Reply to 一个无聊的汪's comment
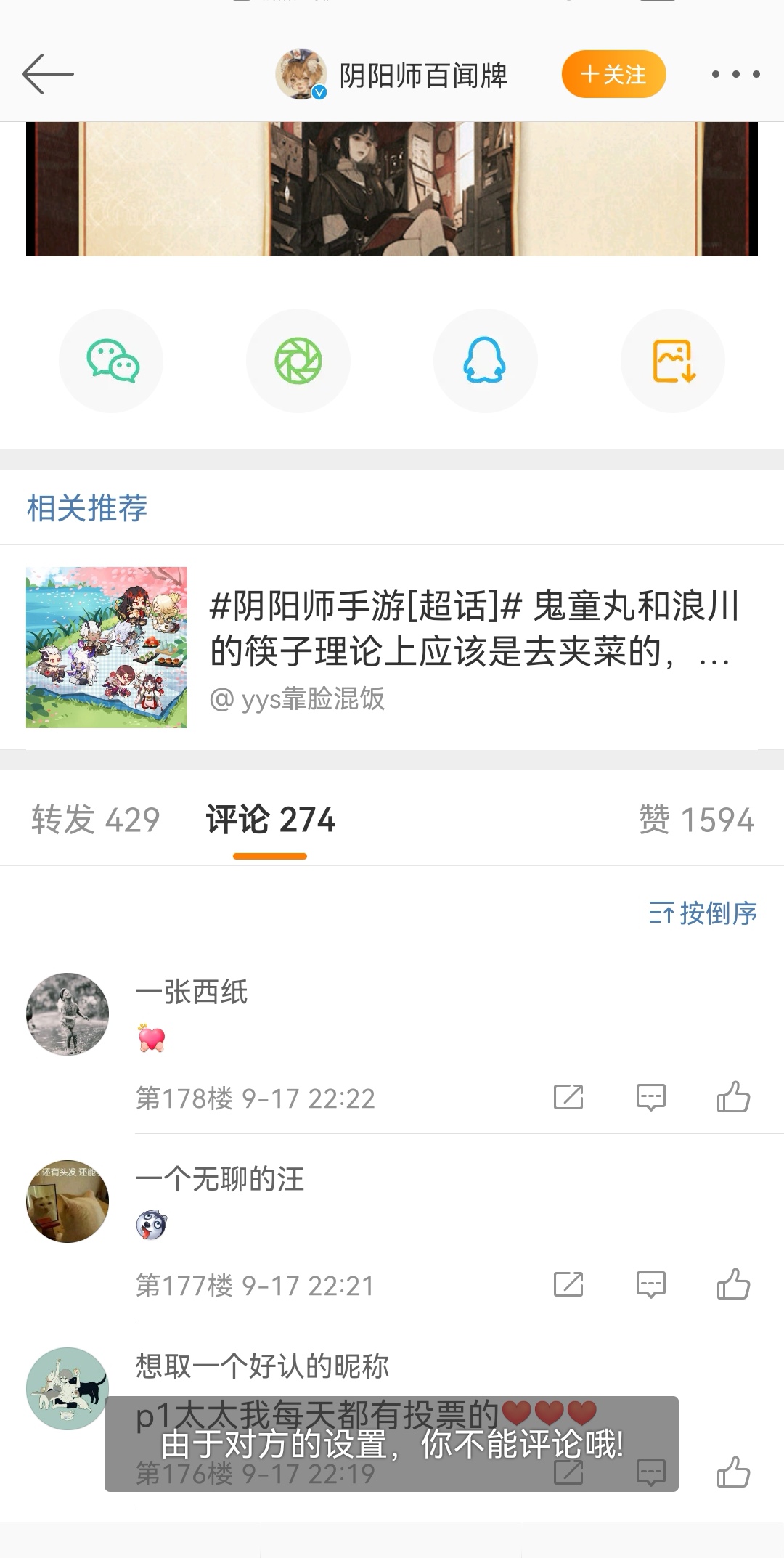The width and height of the screenshot is (784, 1558). [x=650, y=1284]
